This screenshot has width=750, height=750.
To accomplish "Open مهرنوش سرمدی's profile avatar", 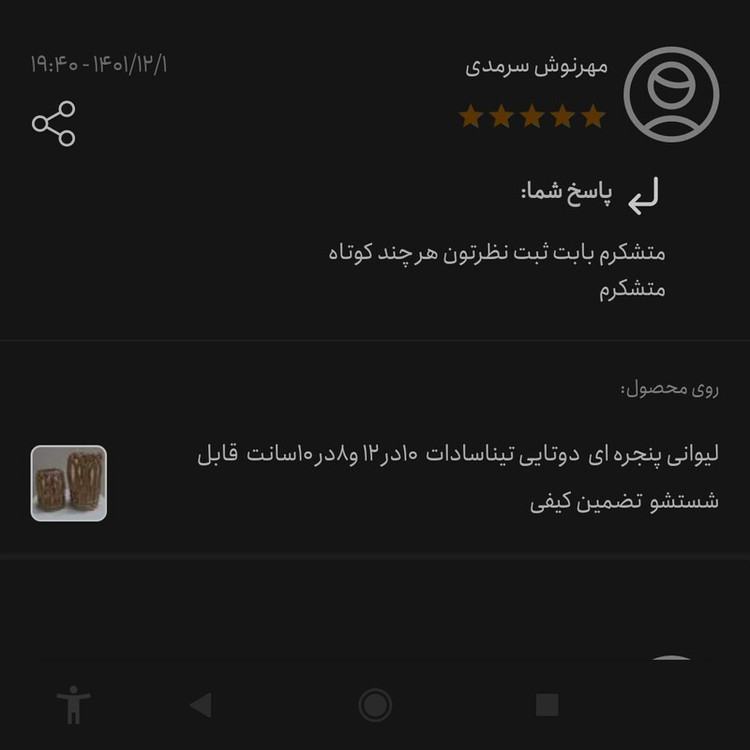I will (x=671, y=94).
